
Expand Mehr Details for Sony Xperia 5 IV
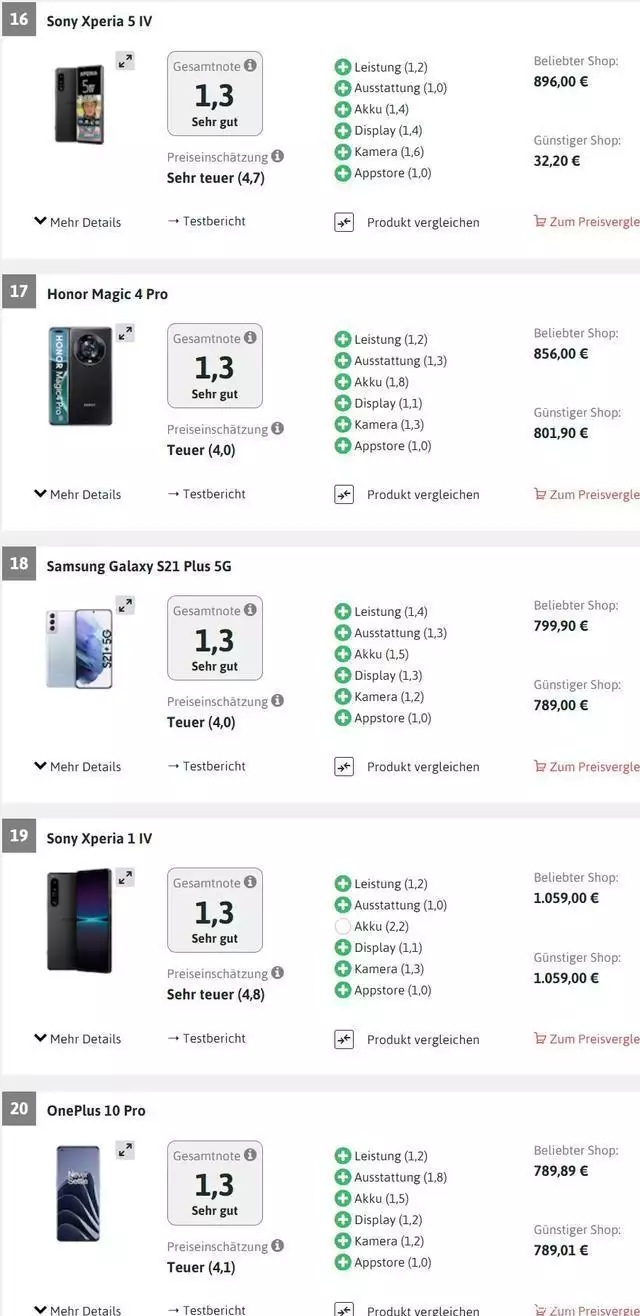77,222
